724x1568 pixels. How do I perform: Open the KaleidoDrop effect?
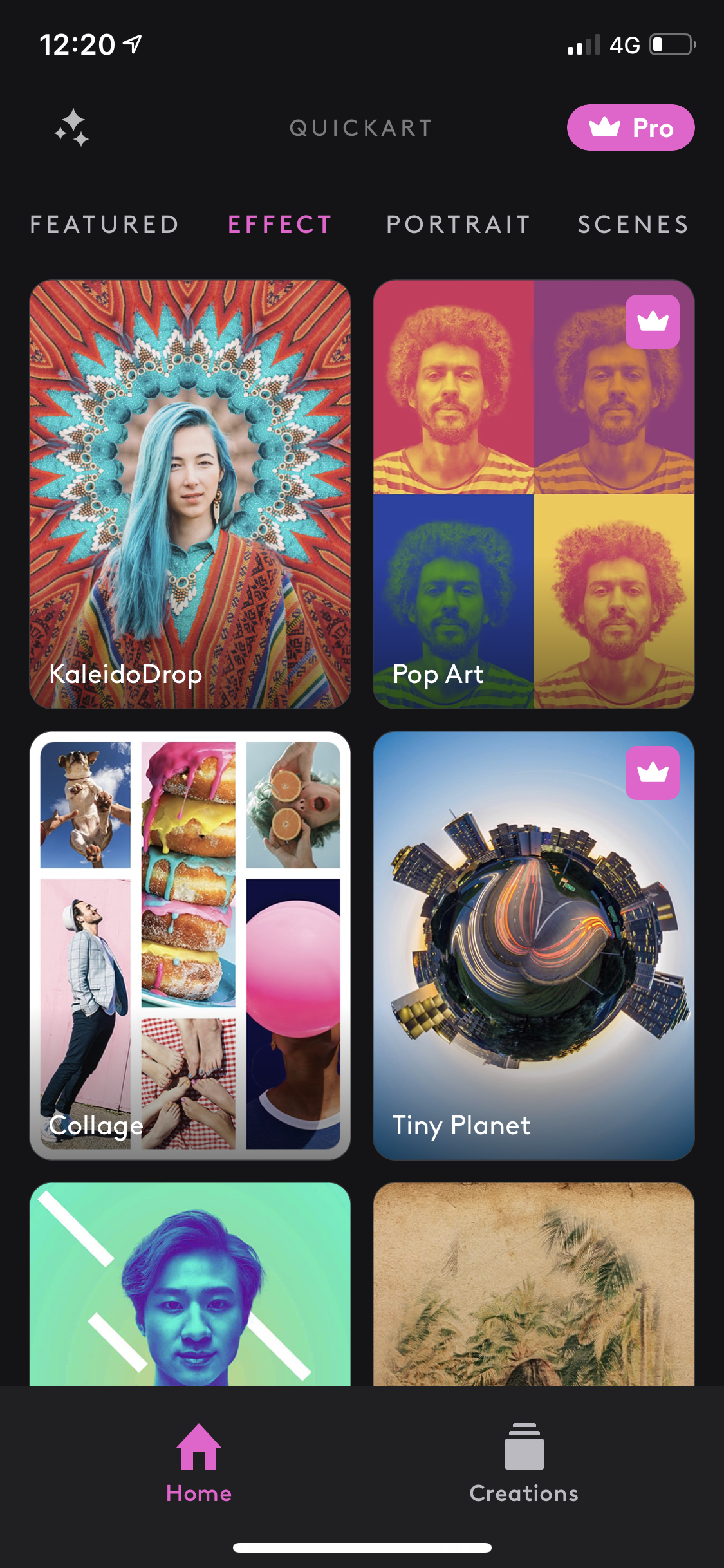click(190, 494)
